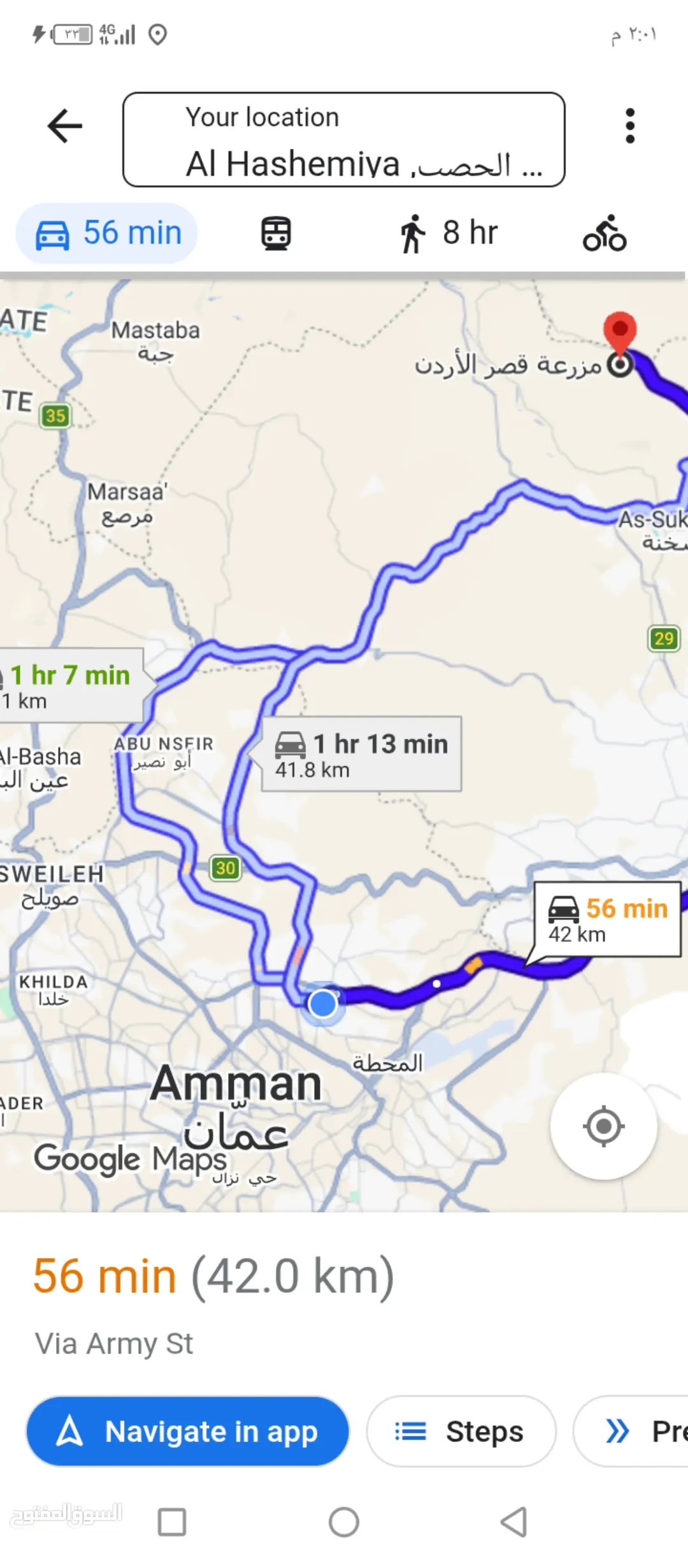Go back using the top-left arrow
688x1568 pixels.
point(65,126)
